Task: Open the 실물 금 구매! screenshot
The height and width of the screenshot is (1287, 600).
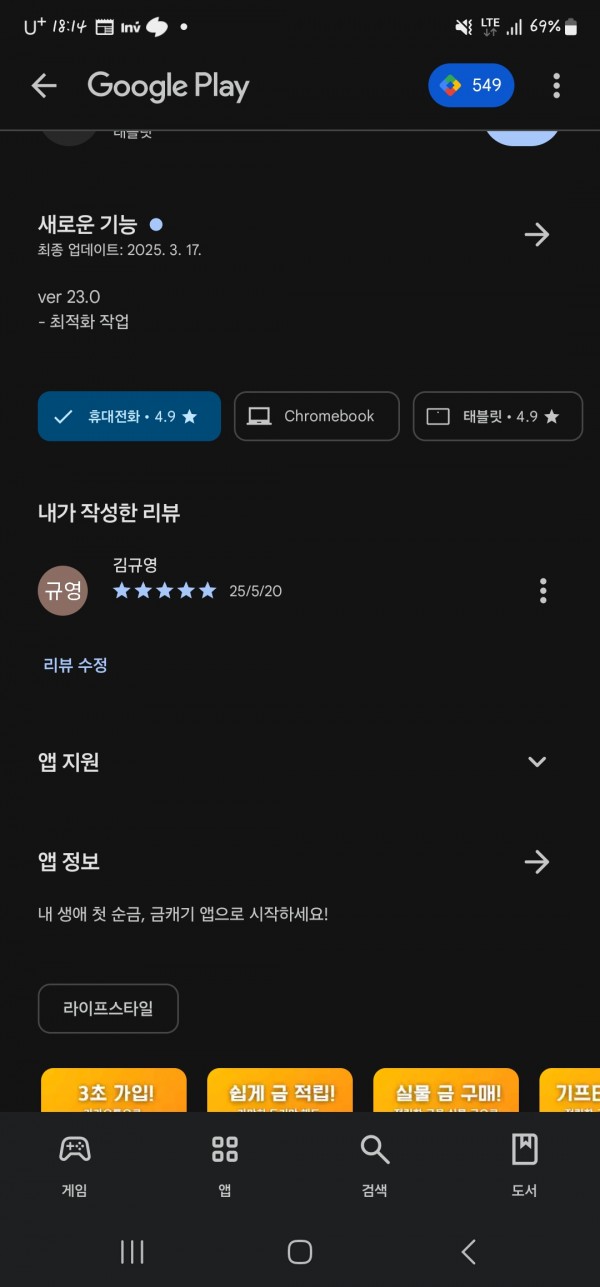Action: (446, 1090)
